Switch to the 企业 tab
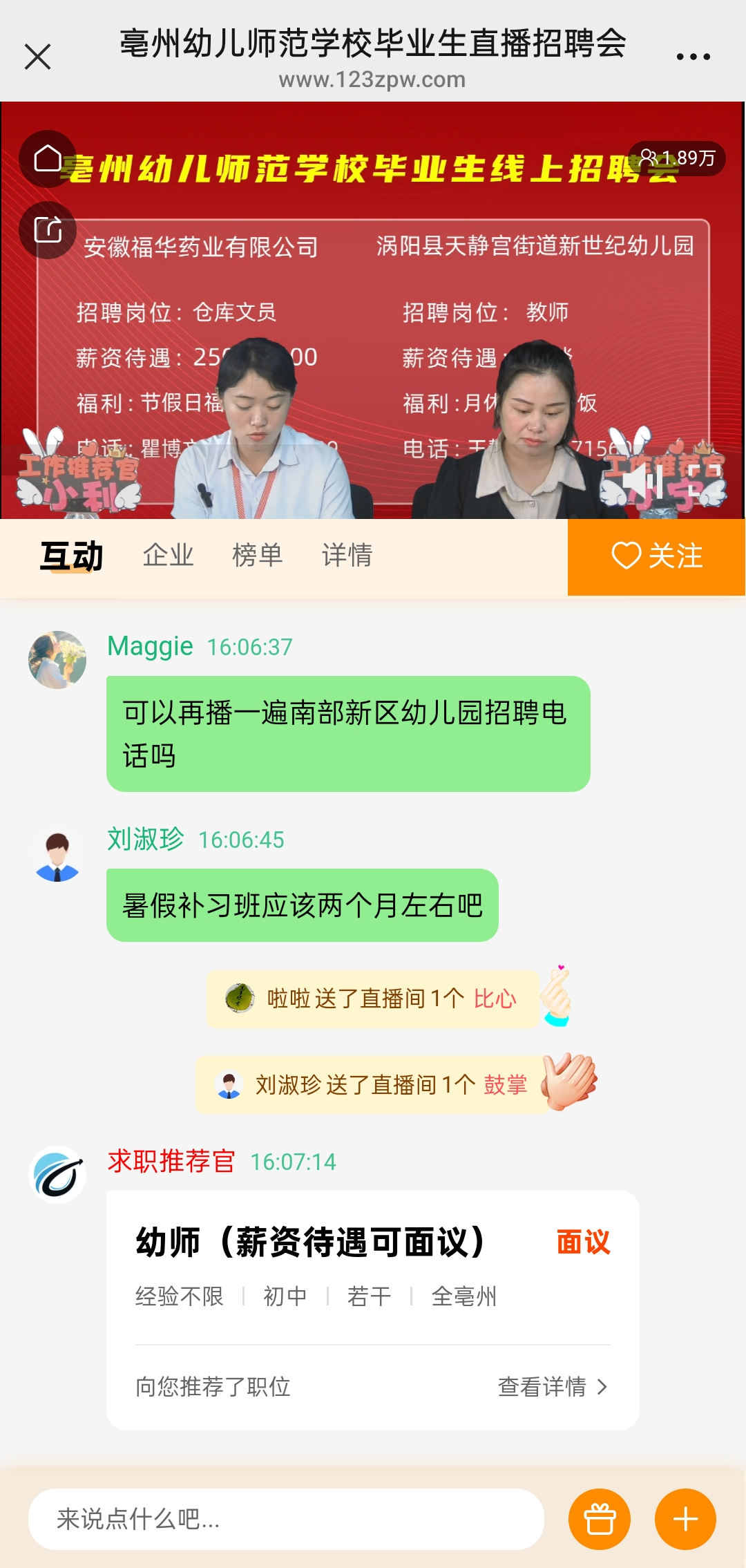The image size is (746, 1568). 168,556
